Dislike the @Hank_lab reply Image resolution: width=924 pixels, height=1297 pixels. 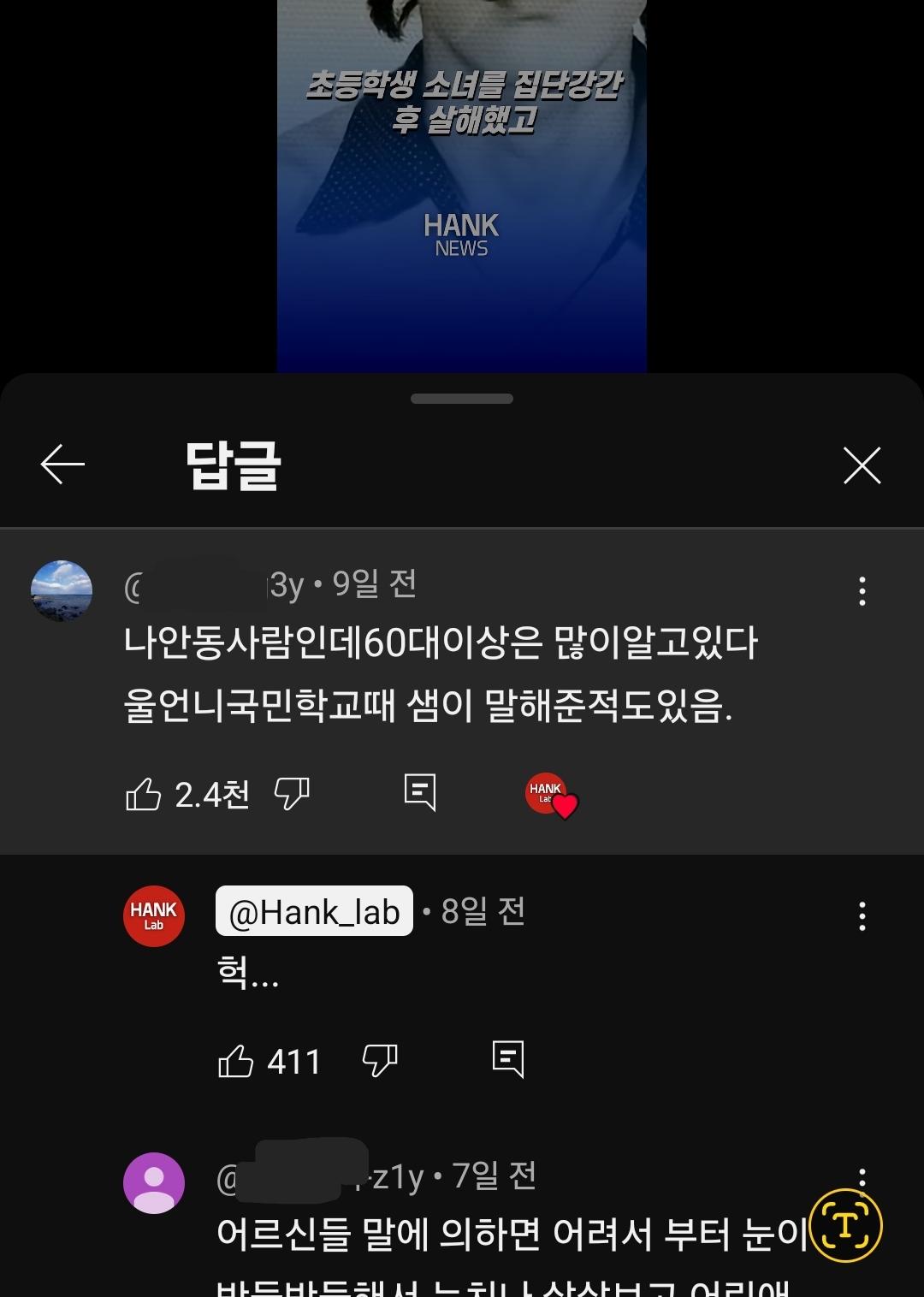(381, 1060)
